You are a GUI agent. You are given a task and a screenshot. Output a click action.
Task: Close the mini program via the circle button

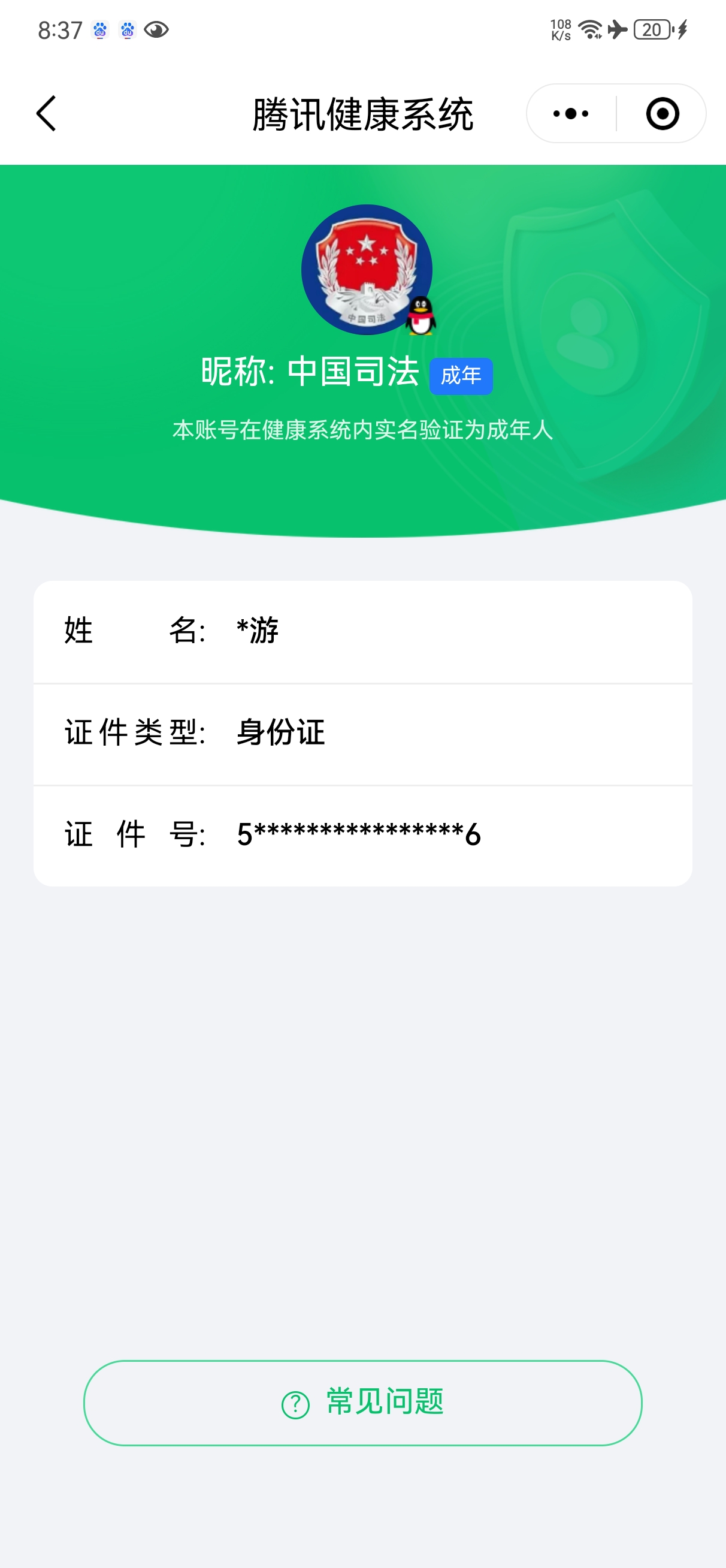tap(662, 114)
